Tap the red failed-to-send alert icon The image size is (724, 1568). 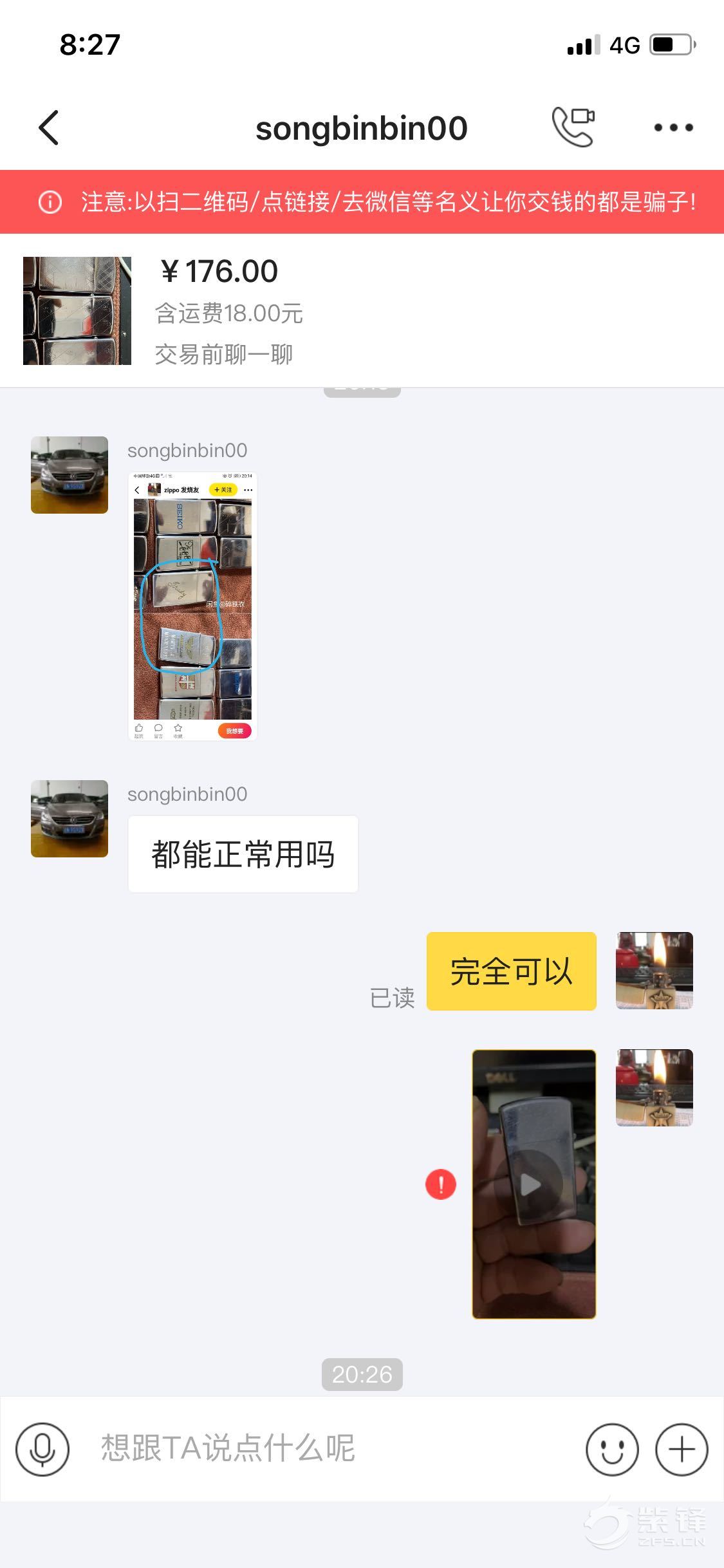click(441, 1184)
